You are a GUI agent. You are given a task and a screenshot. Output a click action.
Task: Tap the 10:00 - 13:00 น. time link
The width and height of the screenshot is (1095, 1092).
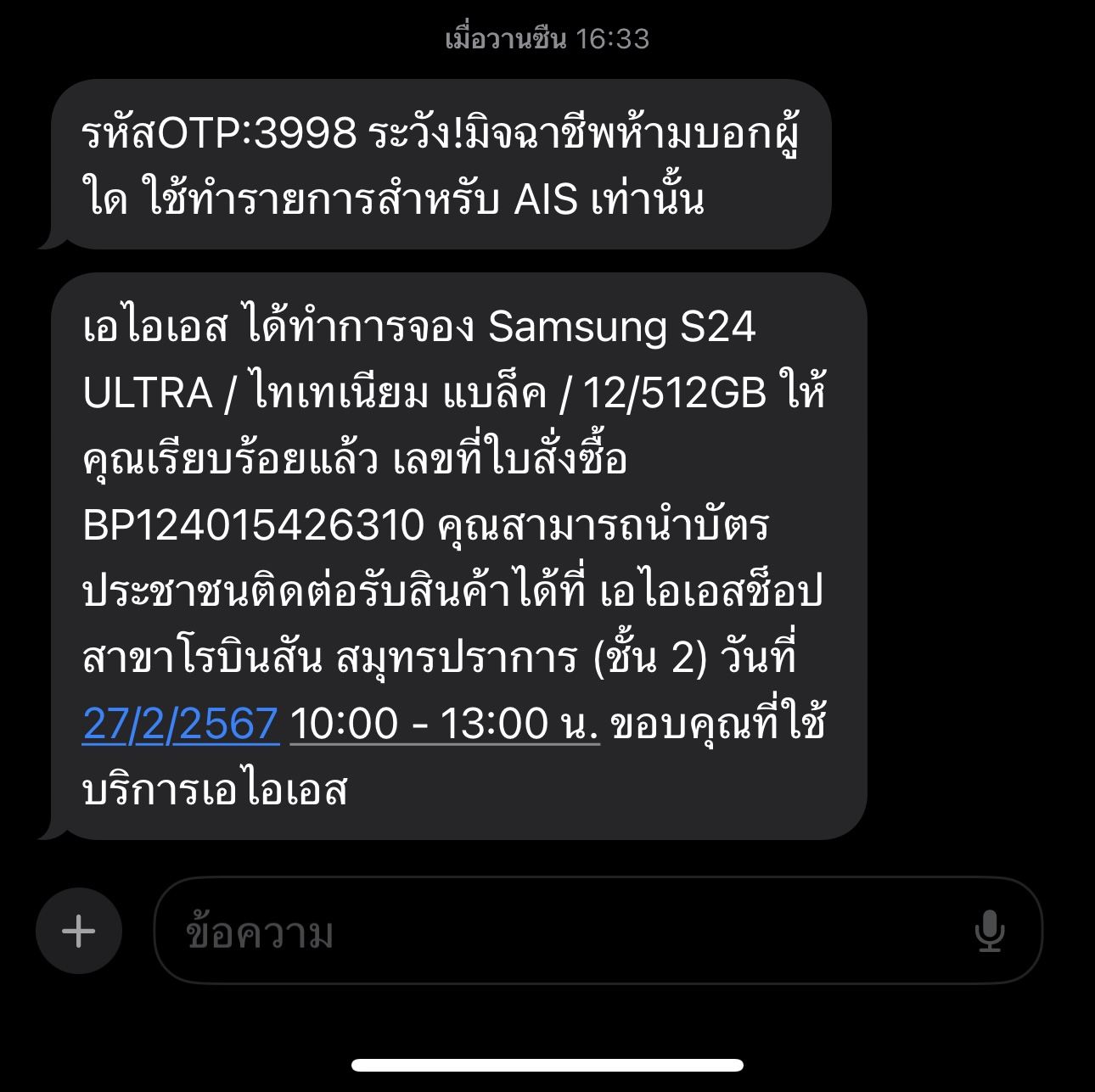point(445,724)
